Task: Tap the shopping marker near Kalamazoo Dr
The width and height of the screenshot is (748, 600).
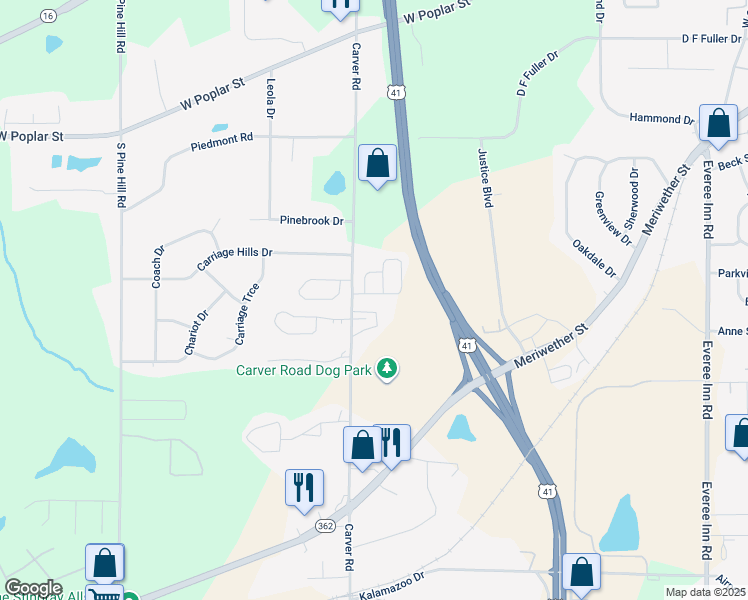Action: (581, 573)
